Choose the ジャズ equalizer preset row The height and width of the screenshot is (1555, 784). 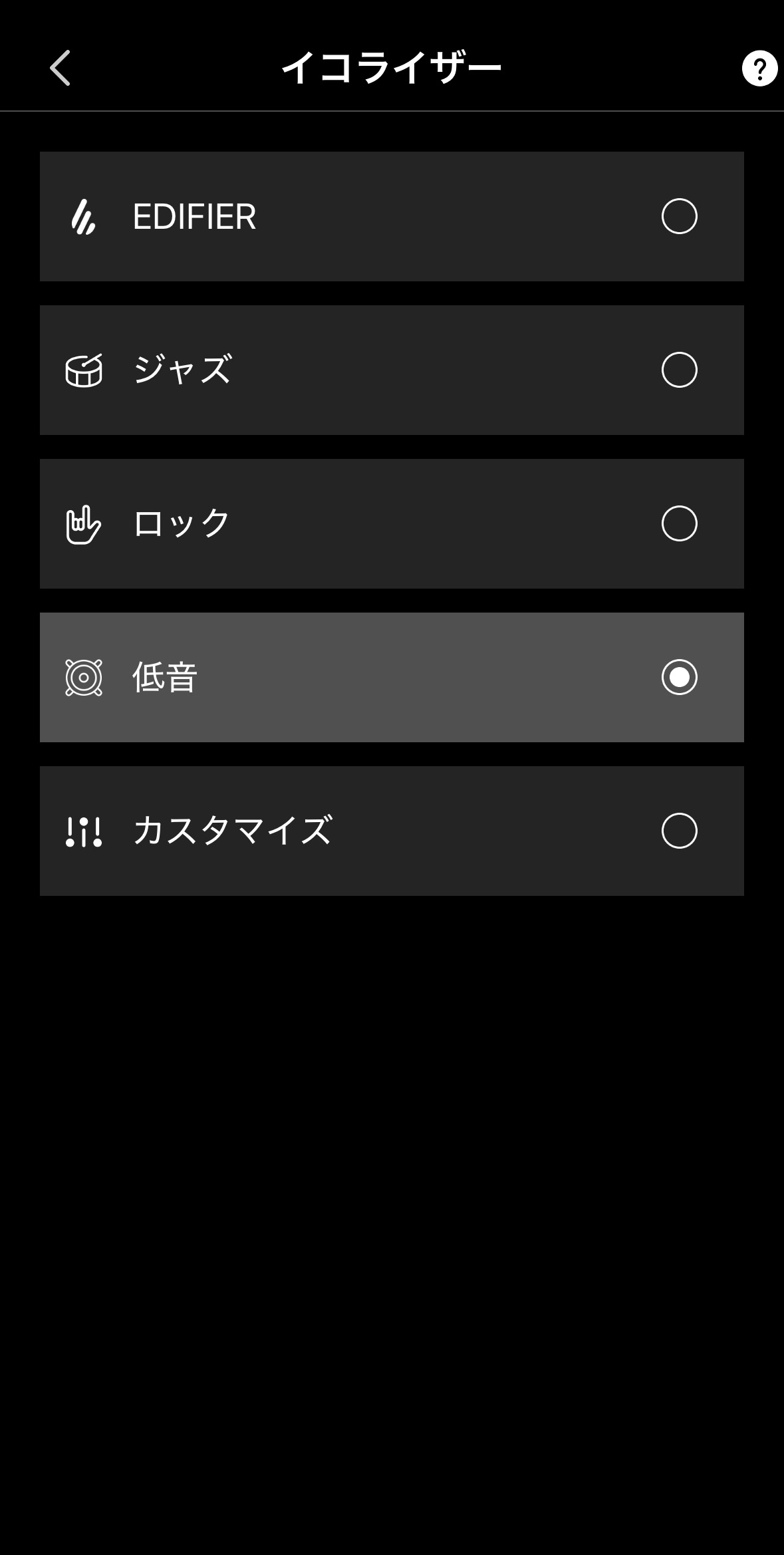pos(392,371)
